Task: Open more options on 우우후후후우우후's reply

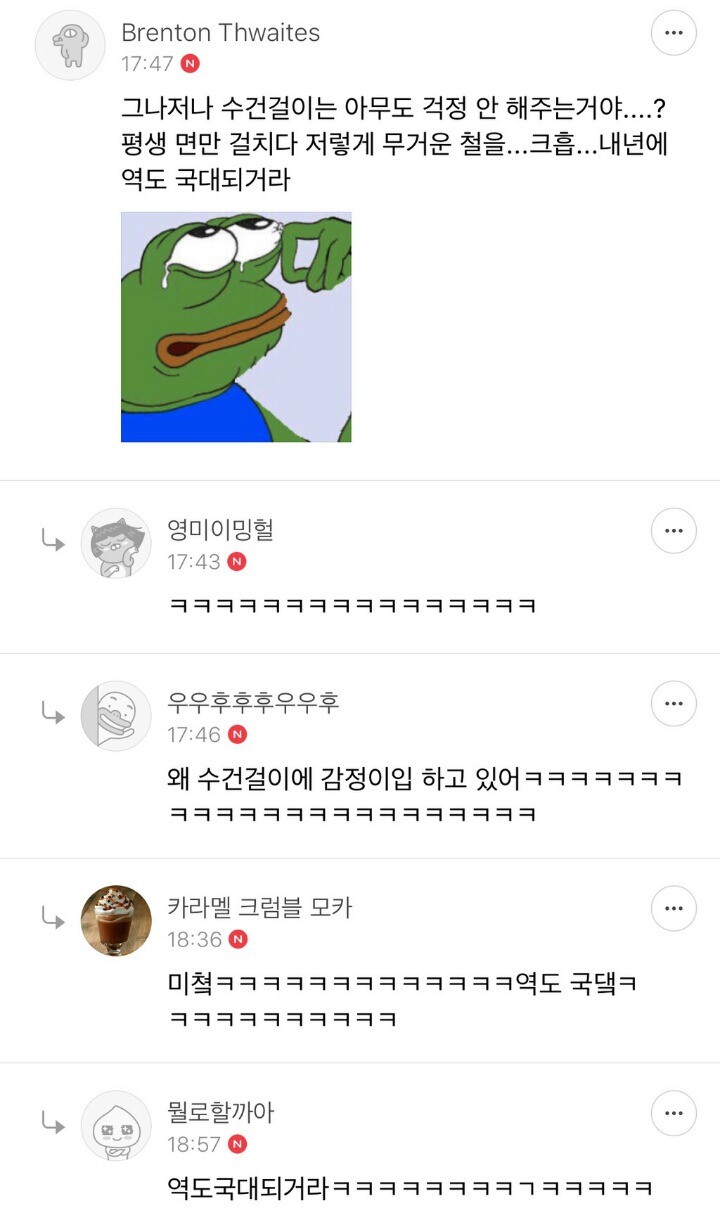Action: coord(673,704)
